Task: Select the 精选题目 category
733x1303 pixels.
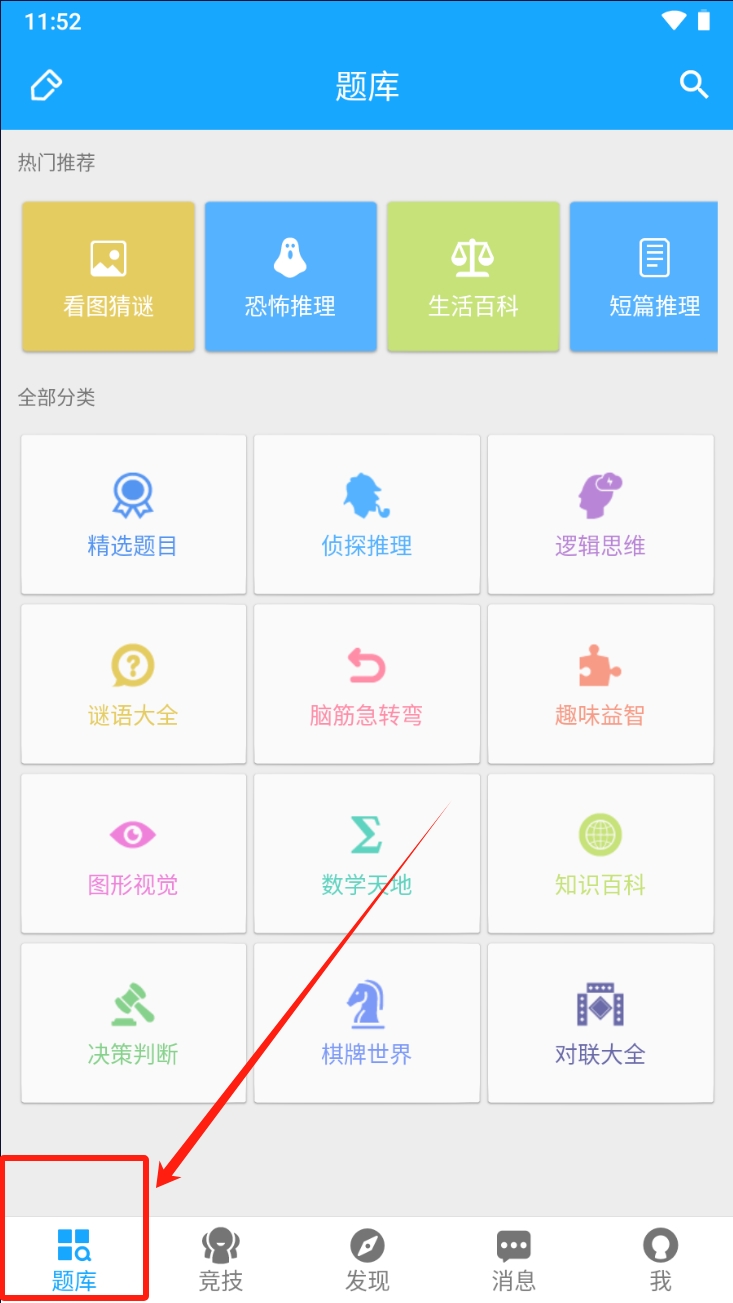Action: (x=133, y=514)
